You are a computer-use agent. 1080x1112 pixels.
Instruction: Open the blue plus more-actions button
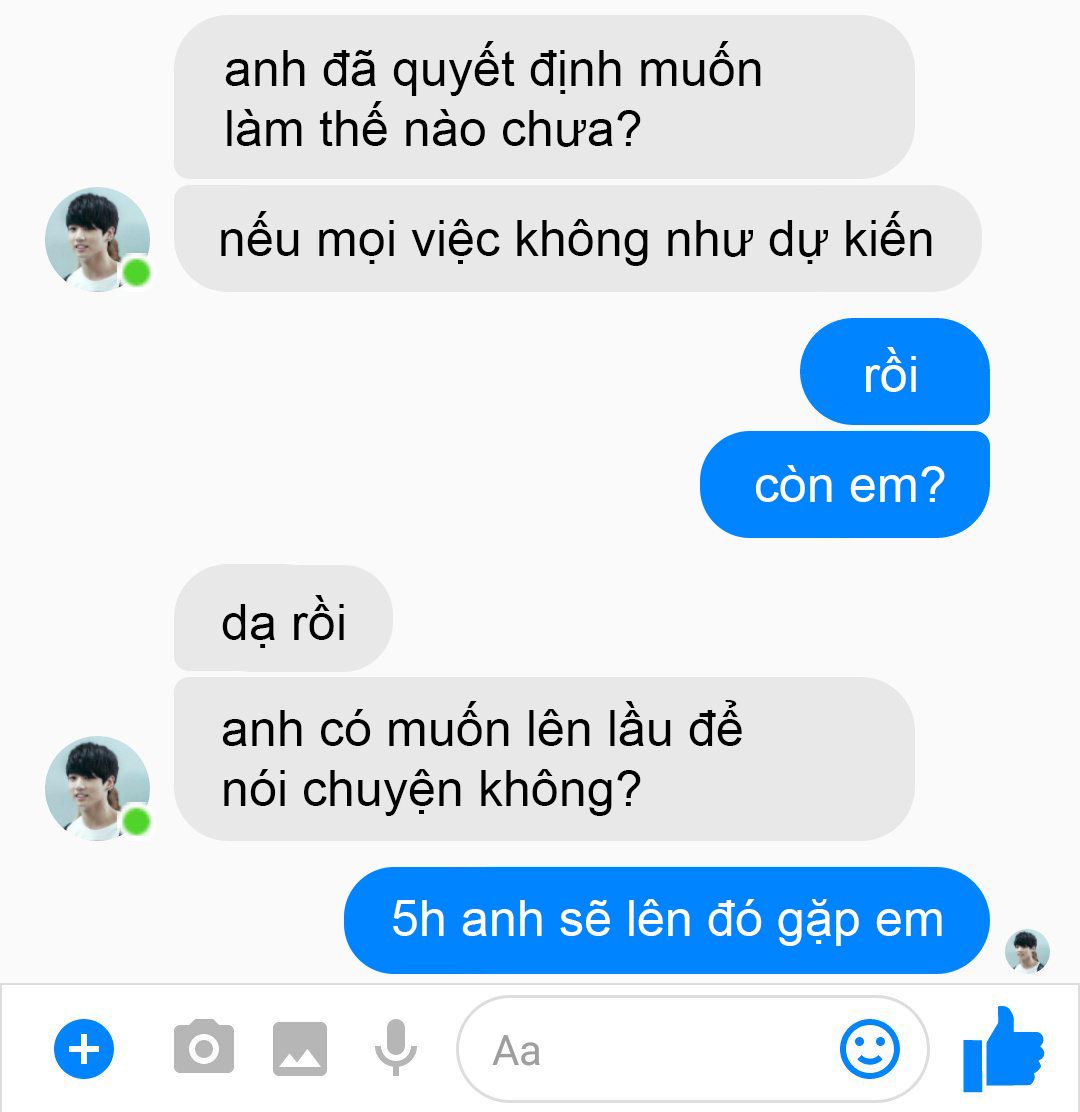coord(84,1050)
